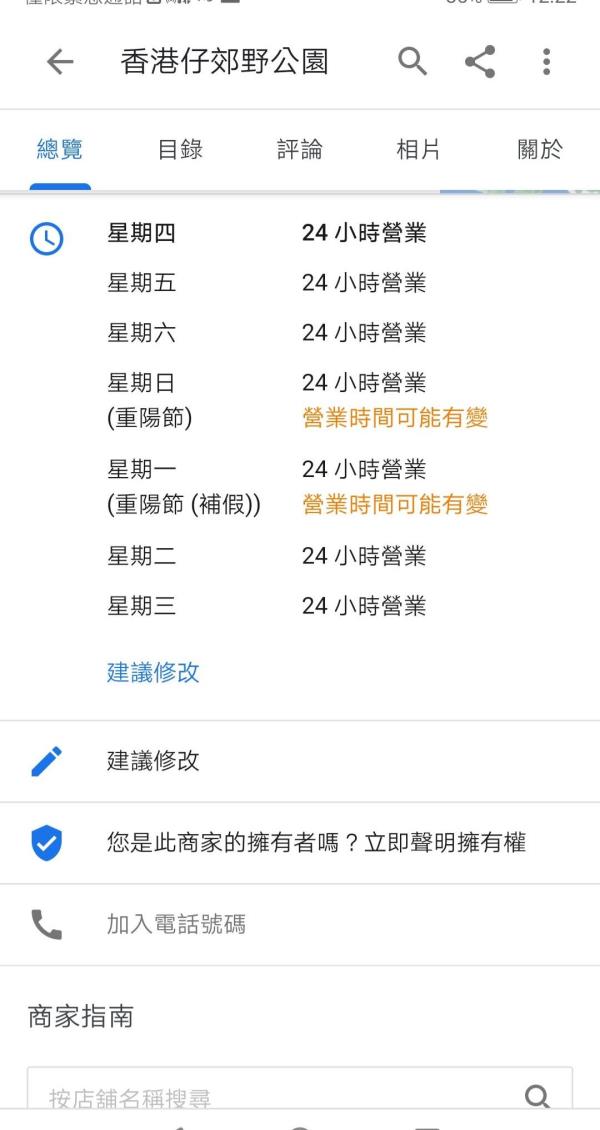
Task: Focus the 按店鋪名稱搜尋 search field
Action: (300, 1089)
